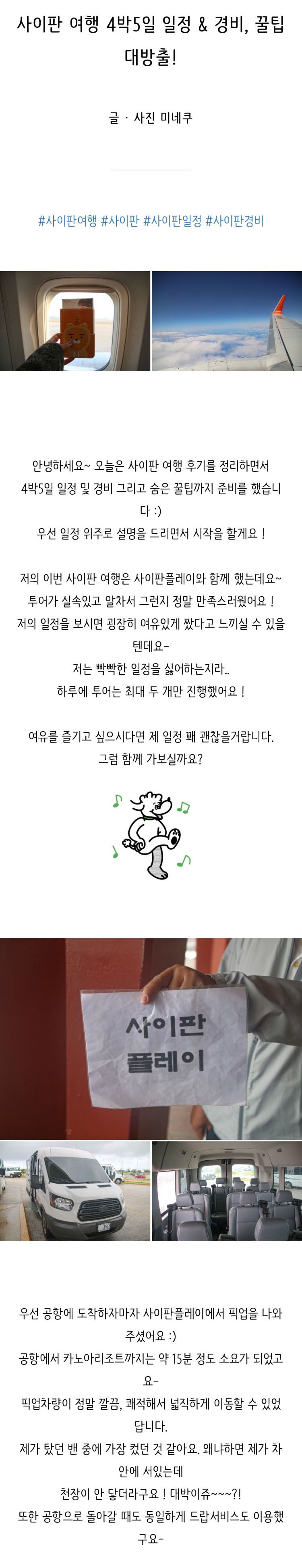
Task: Open the #사이판여행 hashtag
Action: pos(68,221)
